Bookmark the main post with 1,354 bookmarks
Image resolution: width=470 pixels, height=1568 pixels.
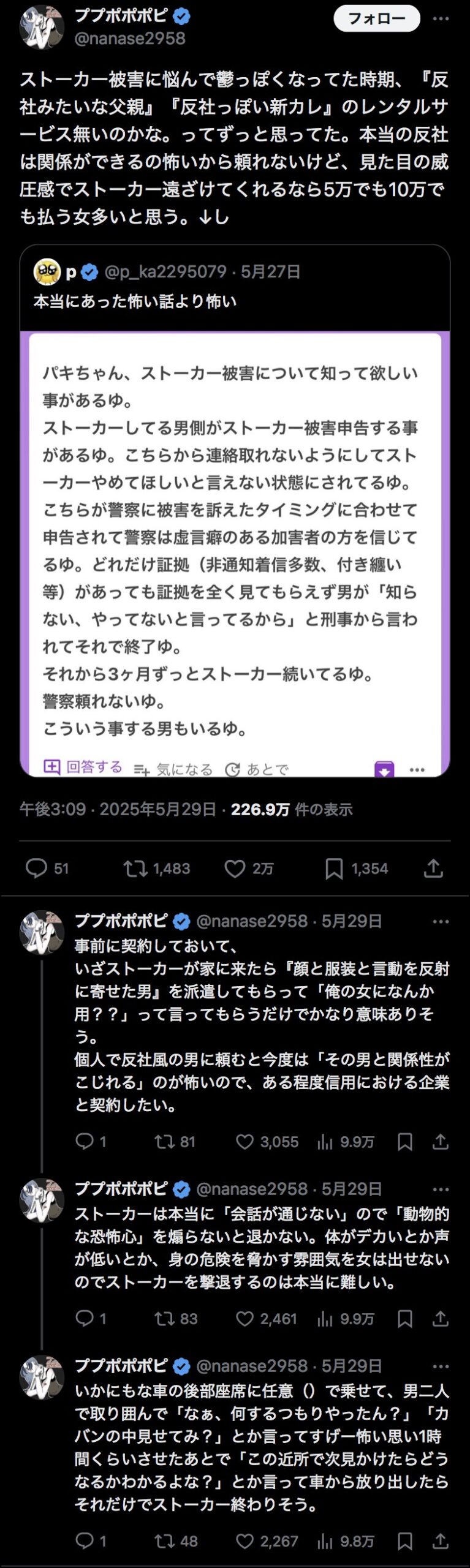334,868
